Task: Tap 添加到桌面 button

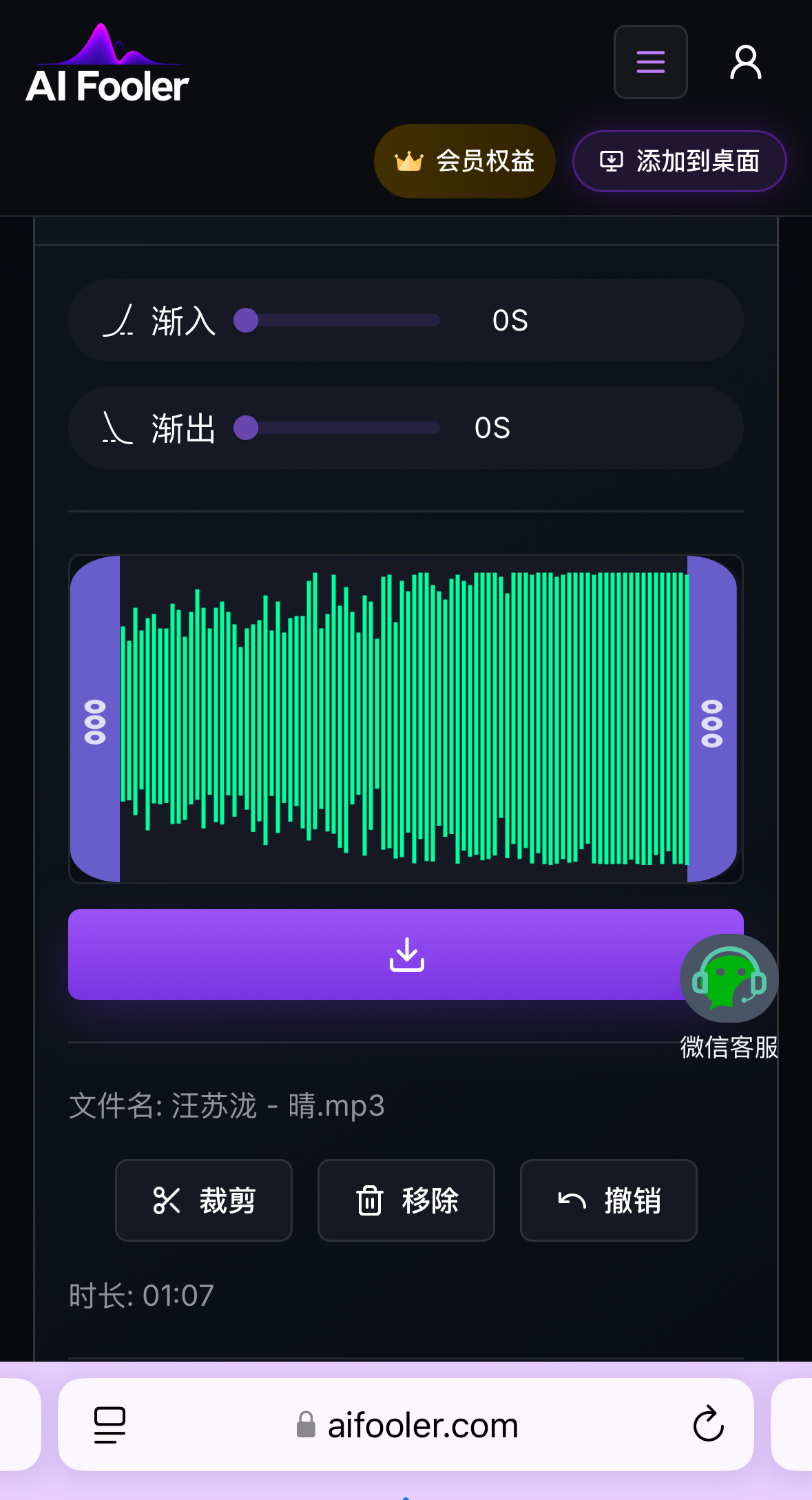Action: click(x=679, y=161)
